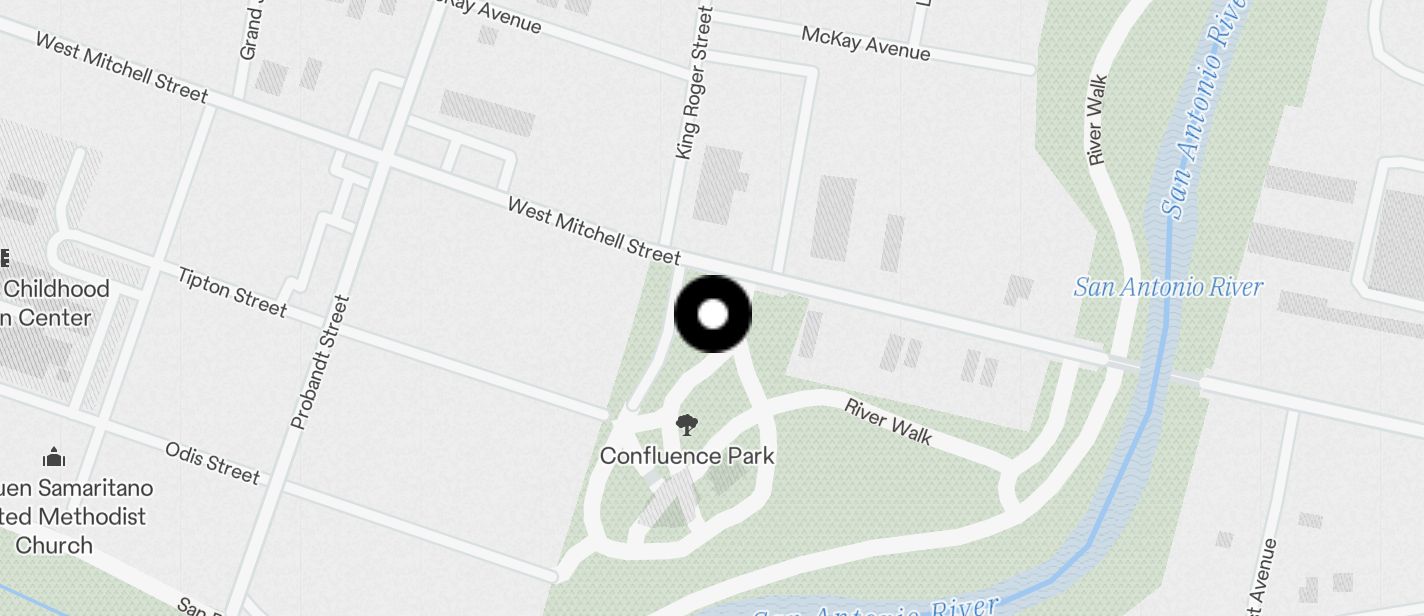Select the Confluence Park map marker

[x=686, y=427]
